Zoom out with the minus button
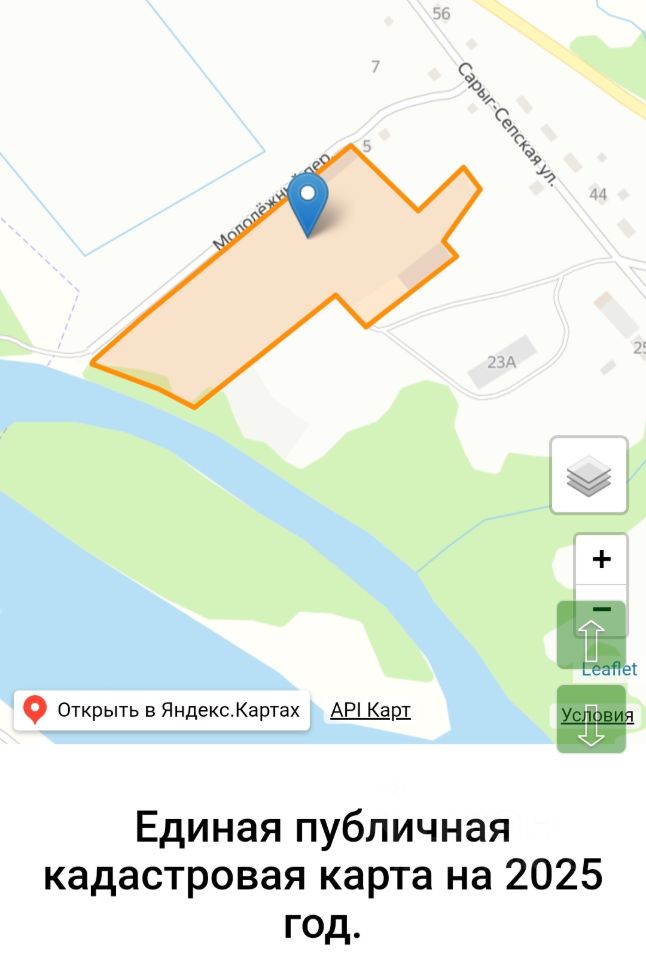The height and width of the screenshot is (960, 646). pyautogui.click(x=602, y=609)
